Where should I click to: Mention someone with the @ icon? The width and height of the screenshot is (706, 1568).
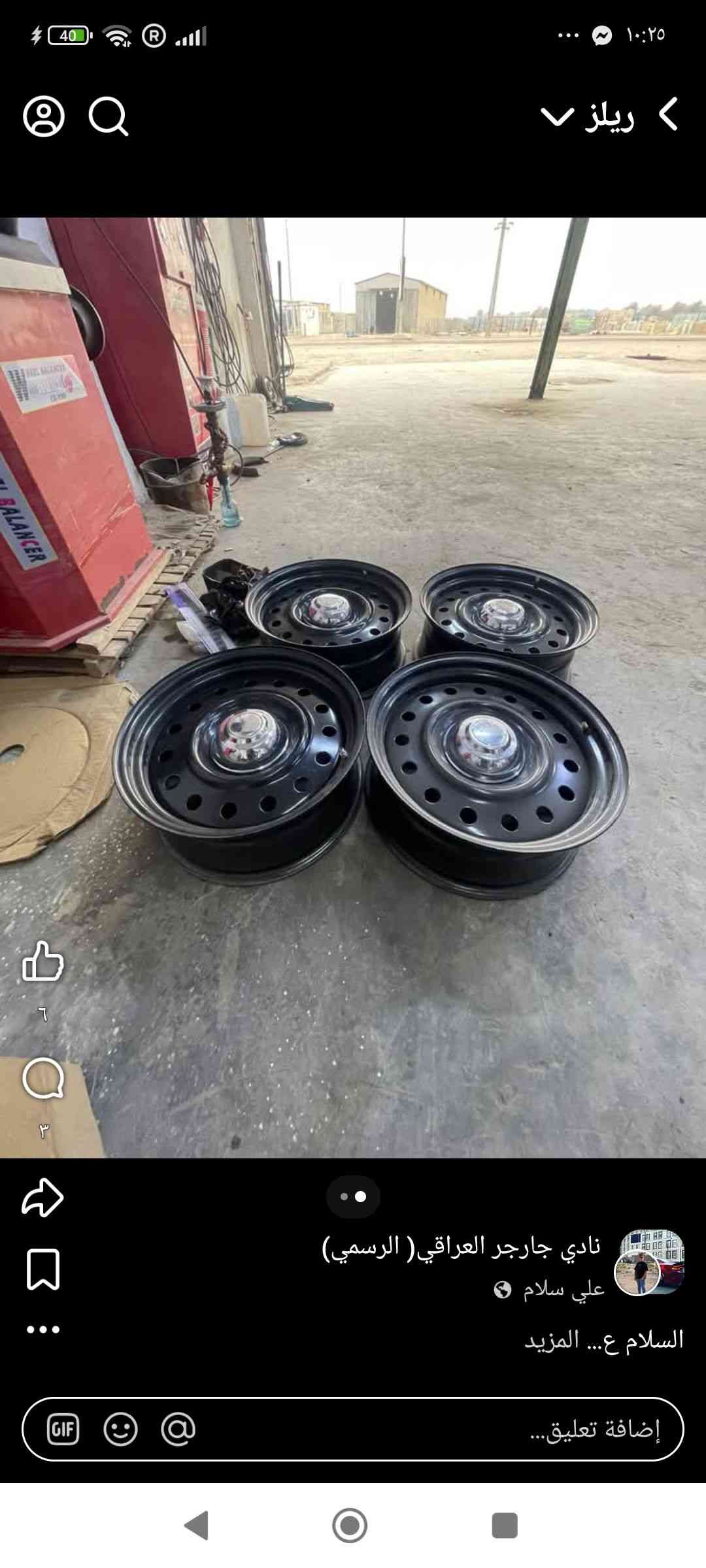(x=178, y=1429)
